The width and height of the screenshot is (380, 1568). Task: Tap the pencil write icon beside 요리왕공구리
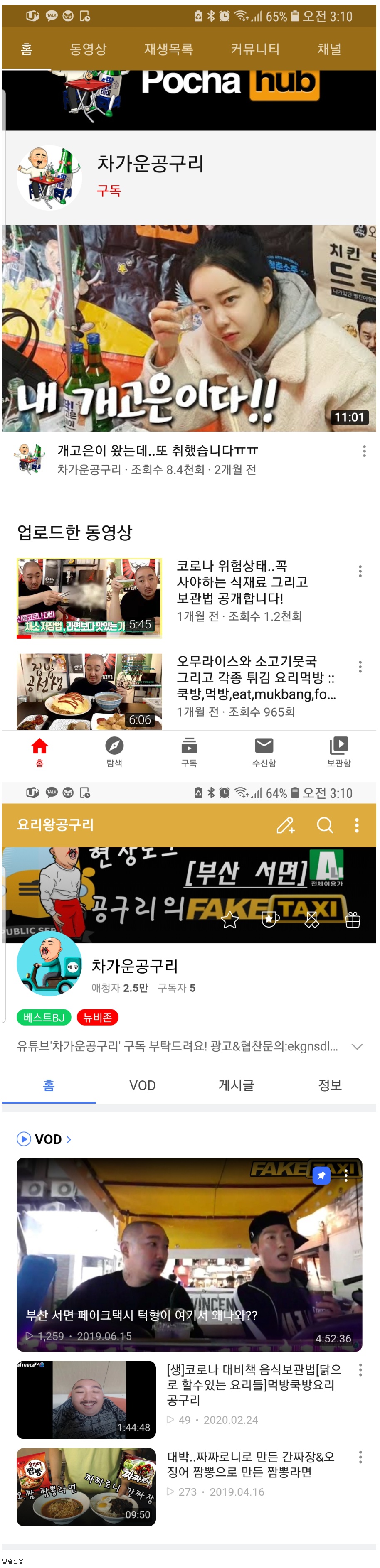[286, 826]
